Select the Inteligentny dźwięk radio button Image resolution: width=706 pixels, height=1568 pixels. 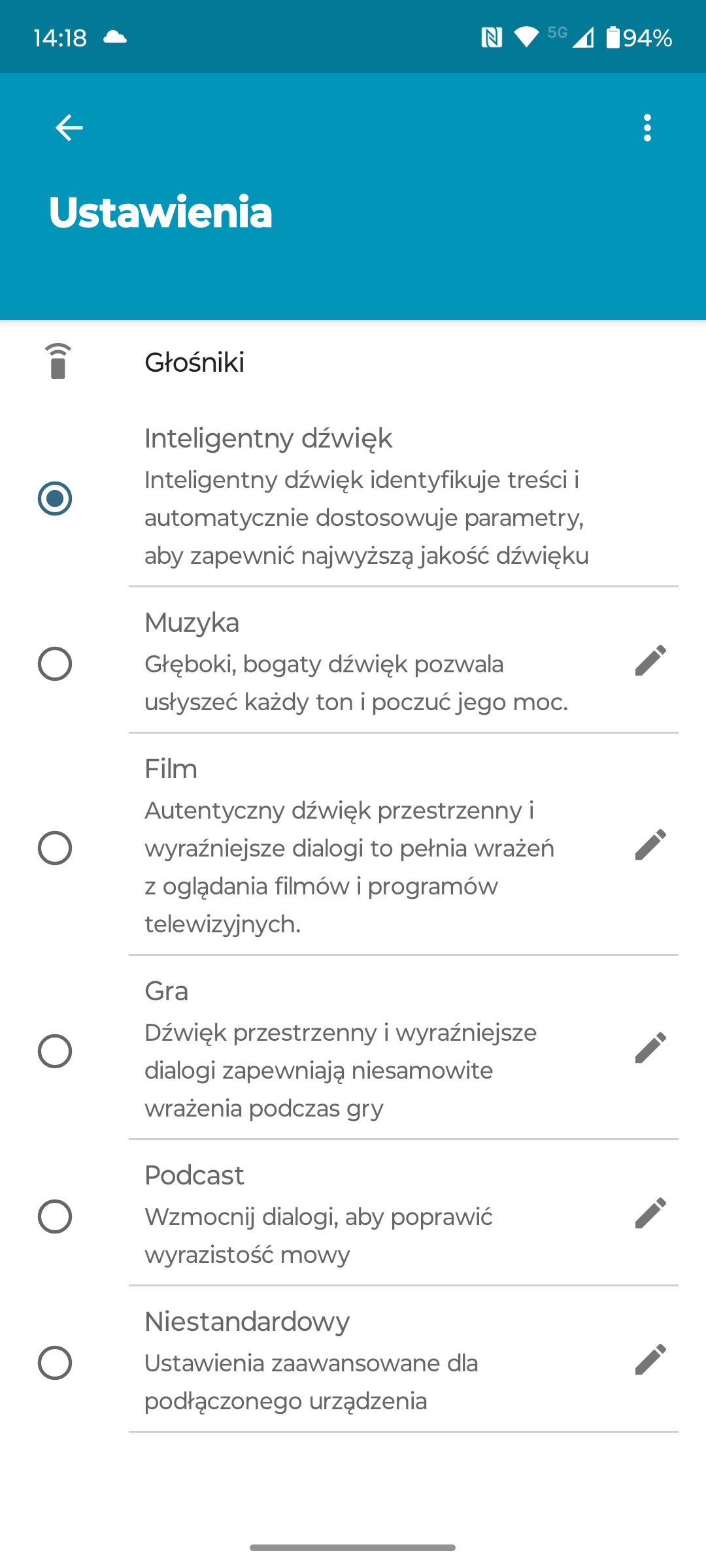[55, 498]
